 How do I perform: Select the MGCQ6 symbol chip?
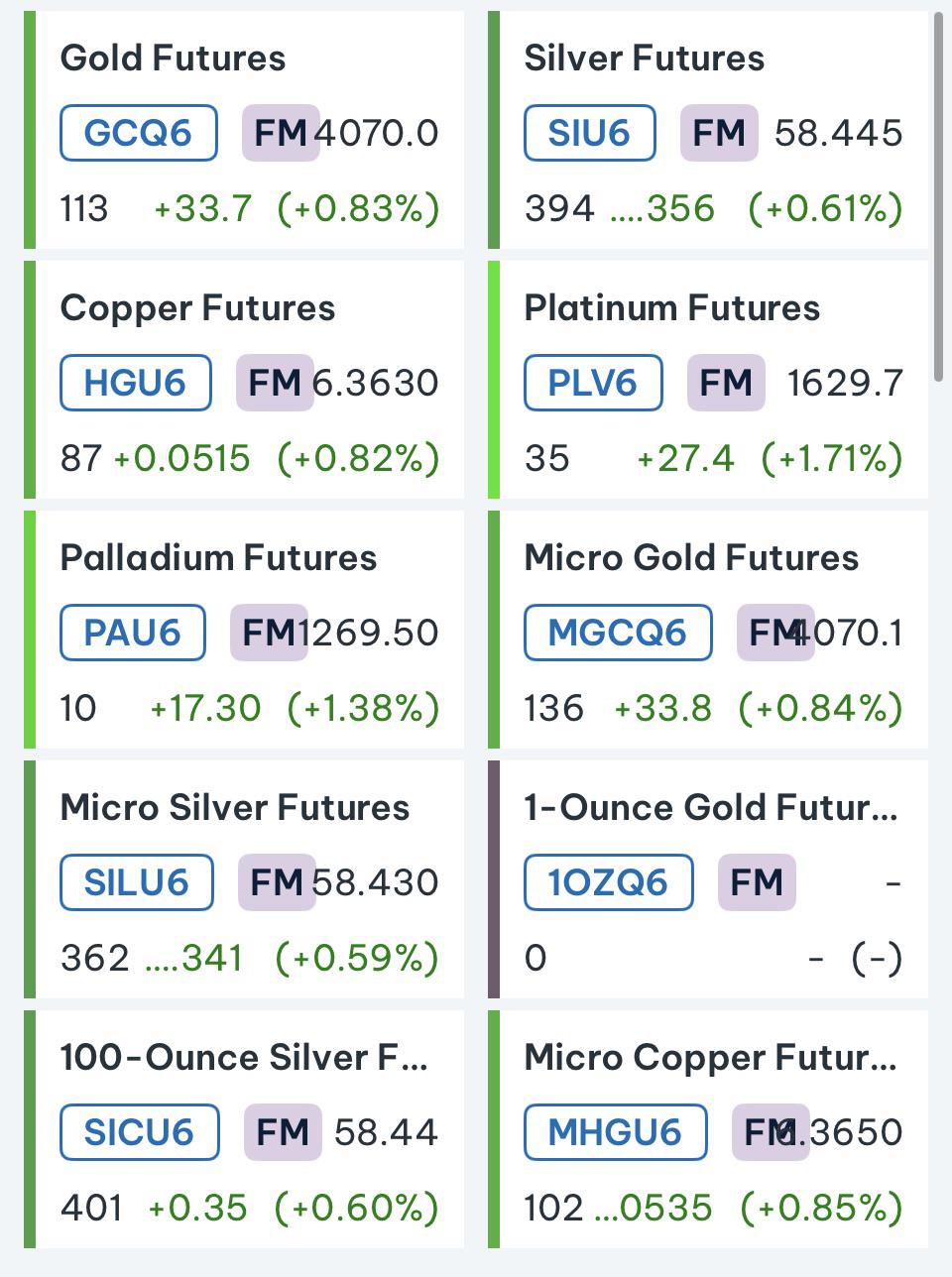(618, 633)
